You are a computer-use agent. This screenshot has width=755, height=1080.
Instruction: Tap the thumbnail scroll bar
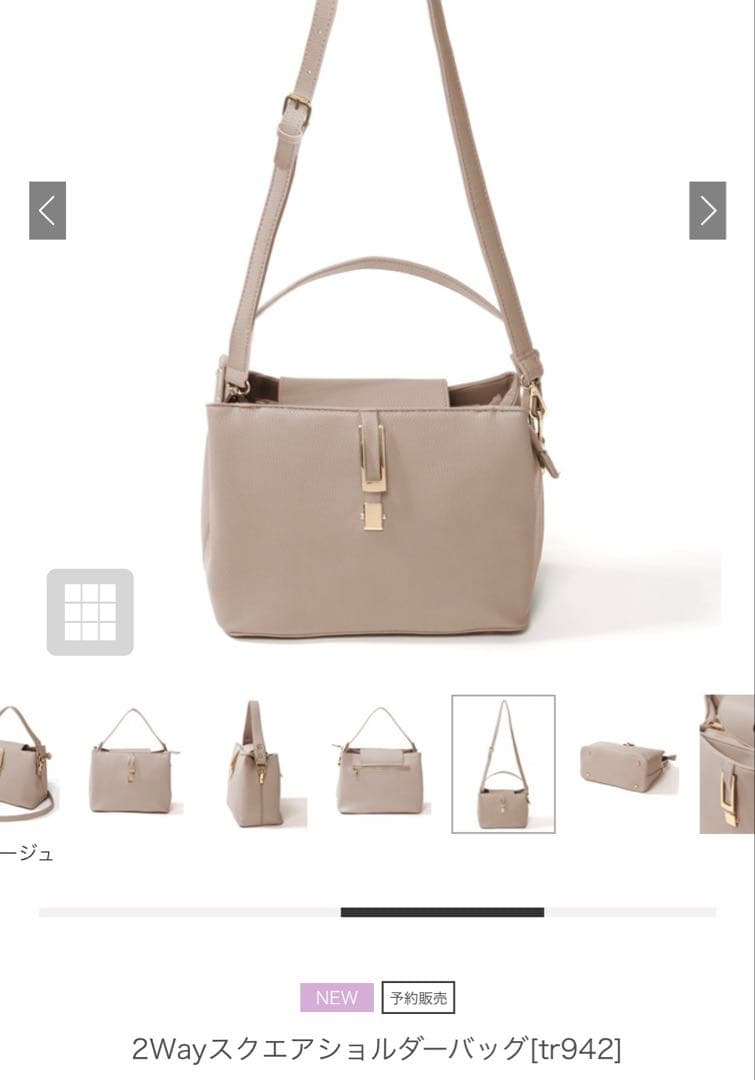[x=378, y=913]
